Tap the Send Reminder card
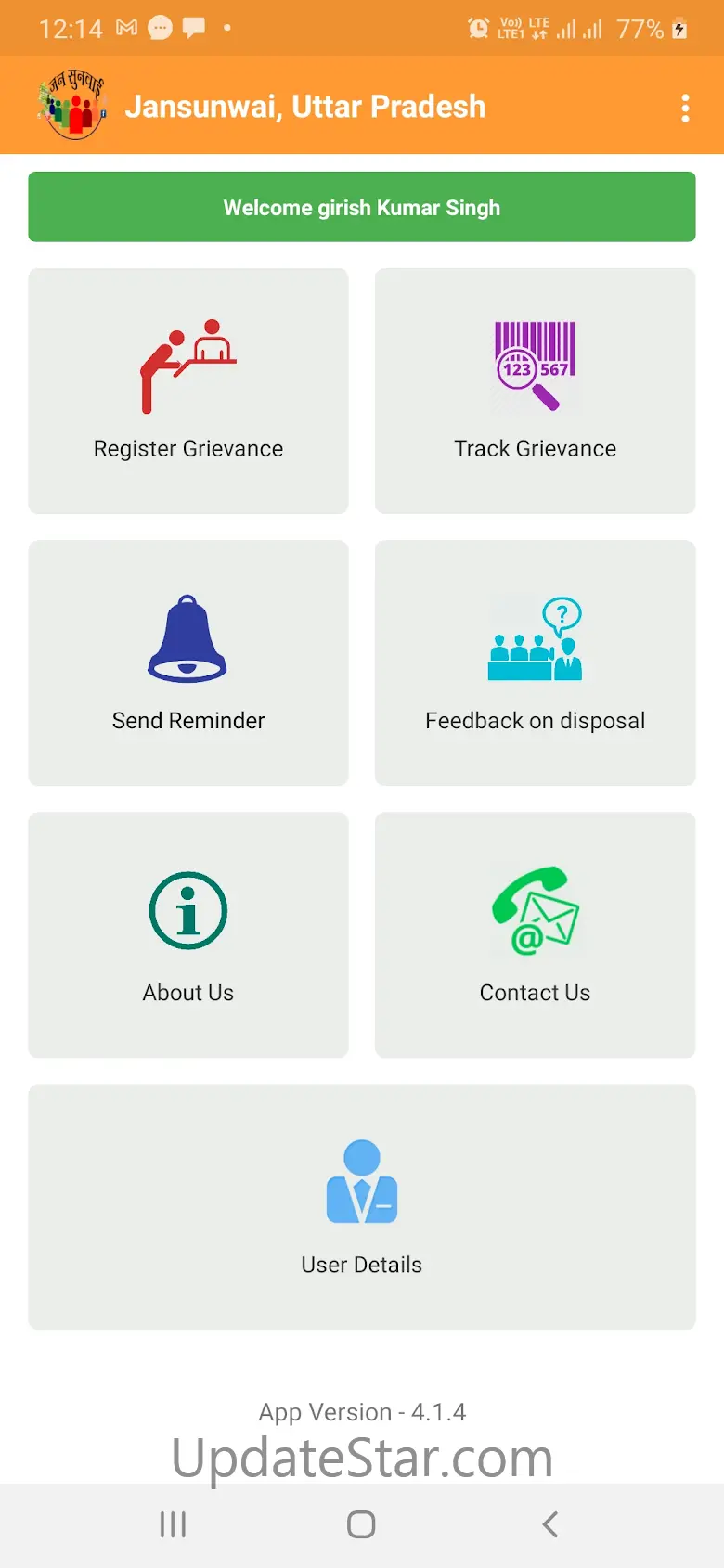This screenshot has width=724, height=1568. pos(188,662)
